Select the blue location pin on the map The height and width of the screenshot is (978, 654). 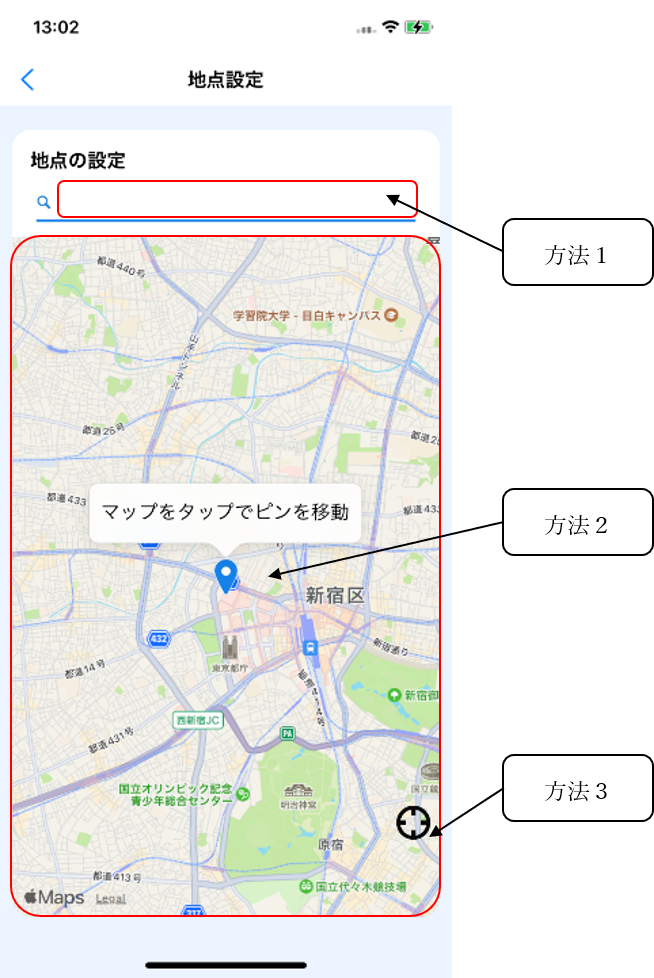click(x=226, y=575)
